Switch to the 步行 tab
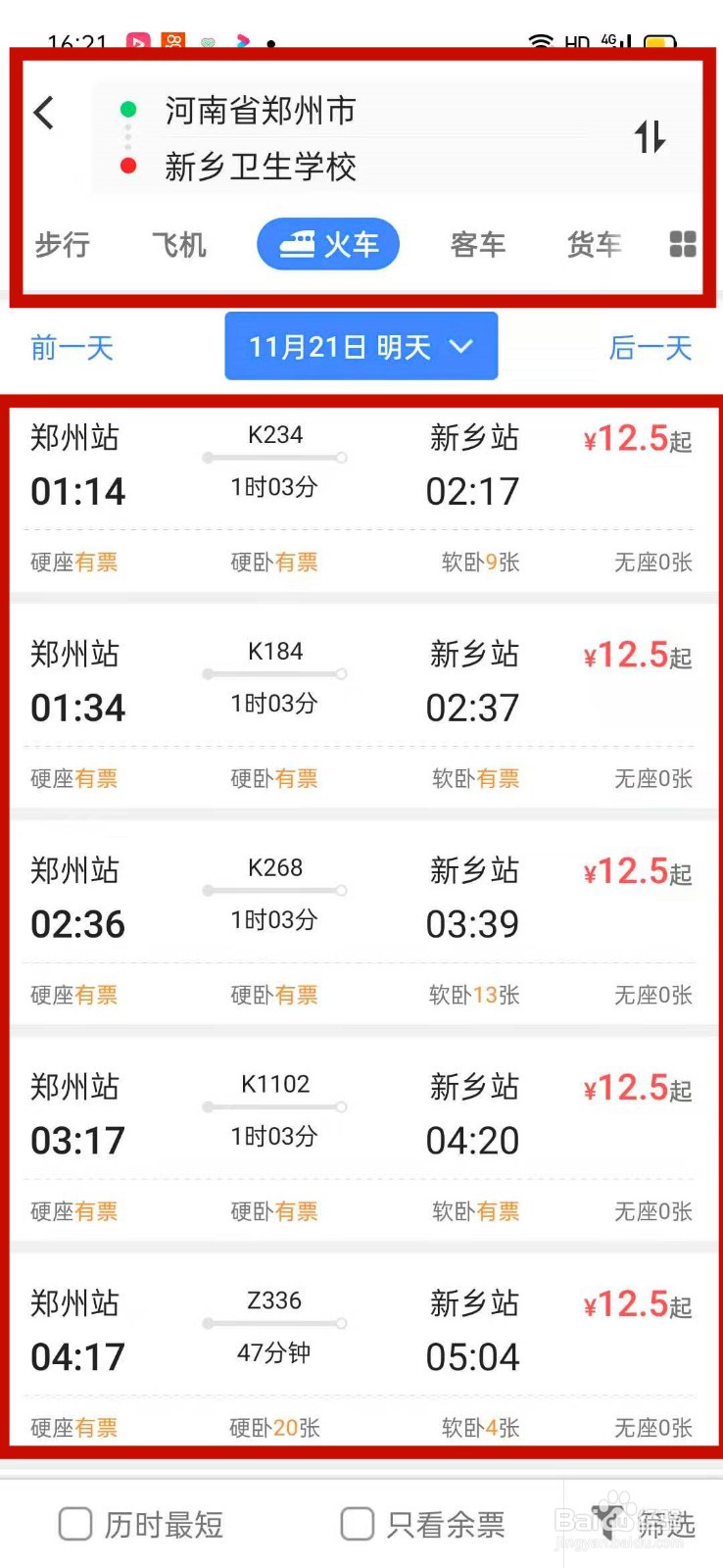The width and height of the screenshot is (723, 1568). point(63,244)
